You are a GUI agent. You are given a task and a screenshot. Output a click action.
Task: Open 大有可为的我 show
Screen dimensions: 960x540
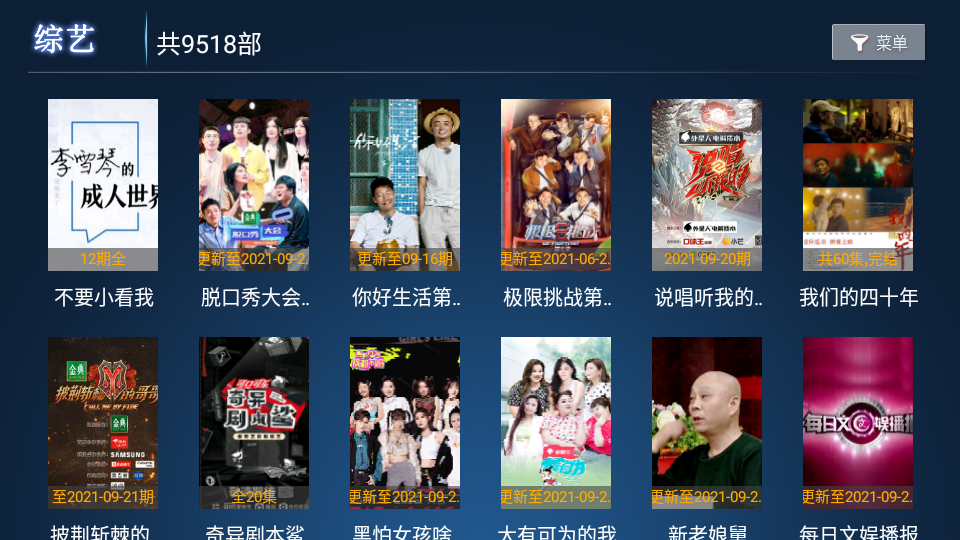click(556, 423)
